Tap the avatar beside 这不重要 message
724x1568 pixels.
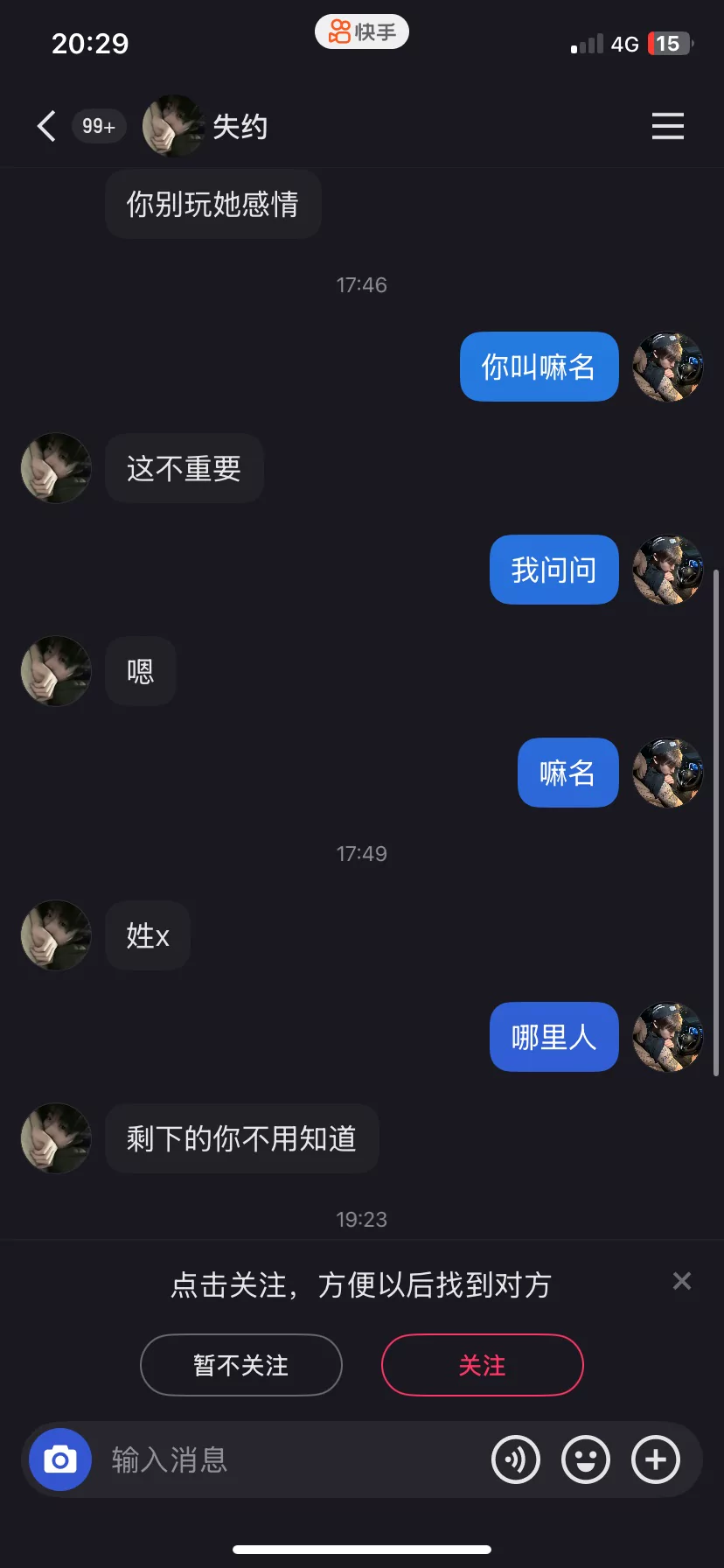pyautogui.click(x=56, y=468)
